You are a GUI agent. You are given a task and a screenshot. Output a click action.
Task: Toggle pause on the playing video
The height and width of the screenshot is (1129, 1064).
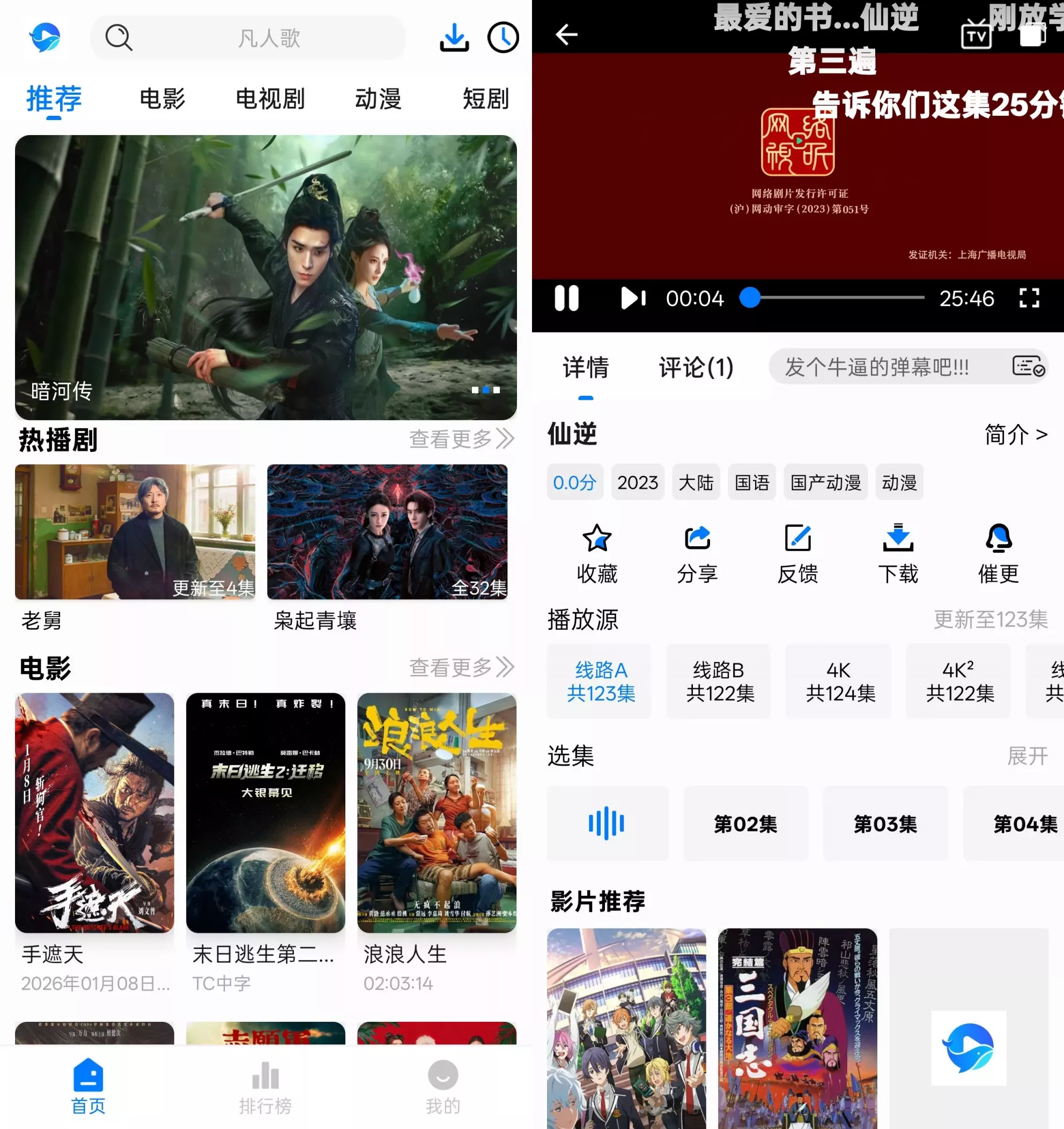click(566, 298)
